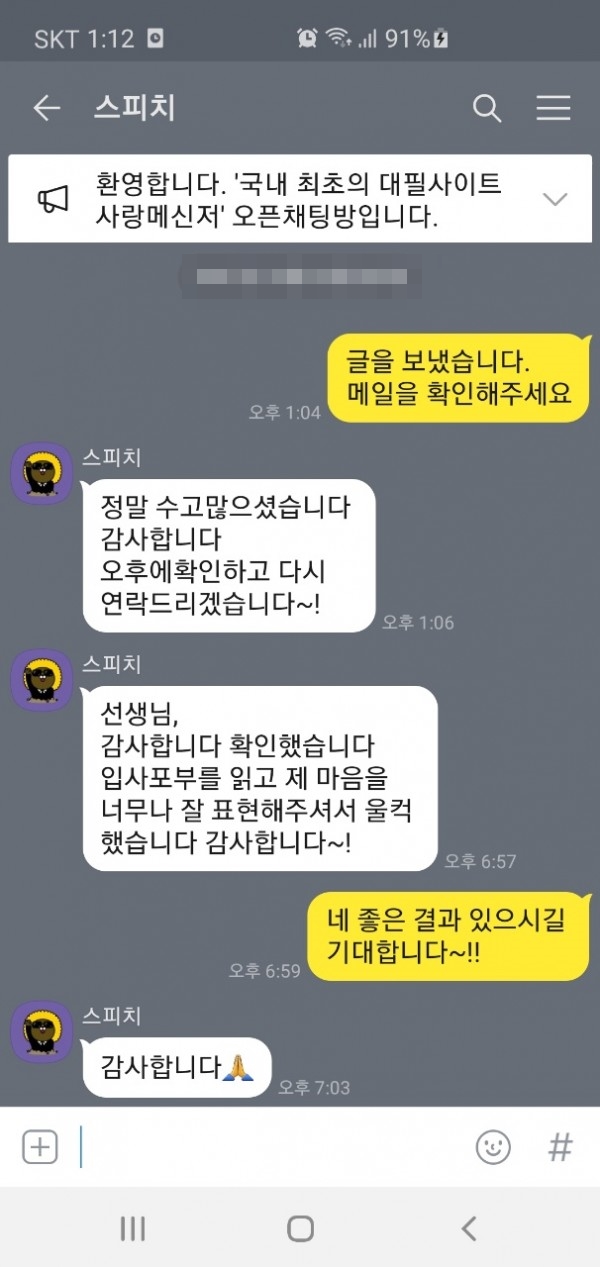Focus the message input field
The height and width of the screenshot is (1267, 600).
[270, 1147]
